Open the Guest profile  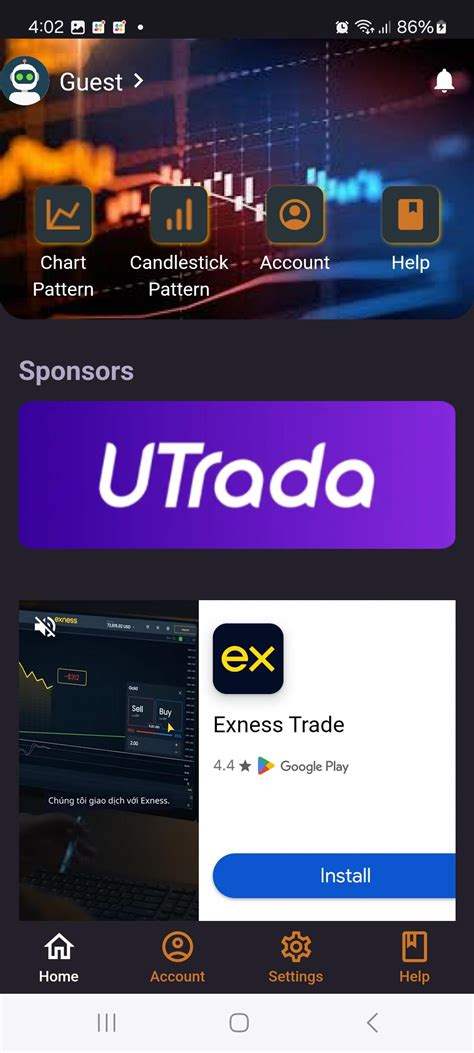(72, 81)
